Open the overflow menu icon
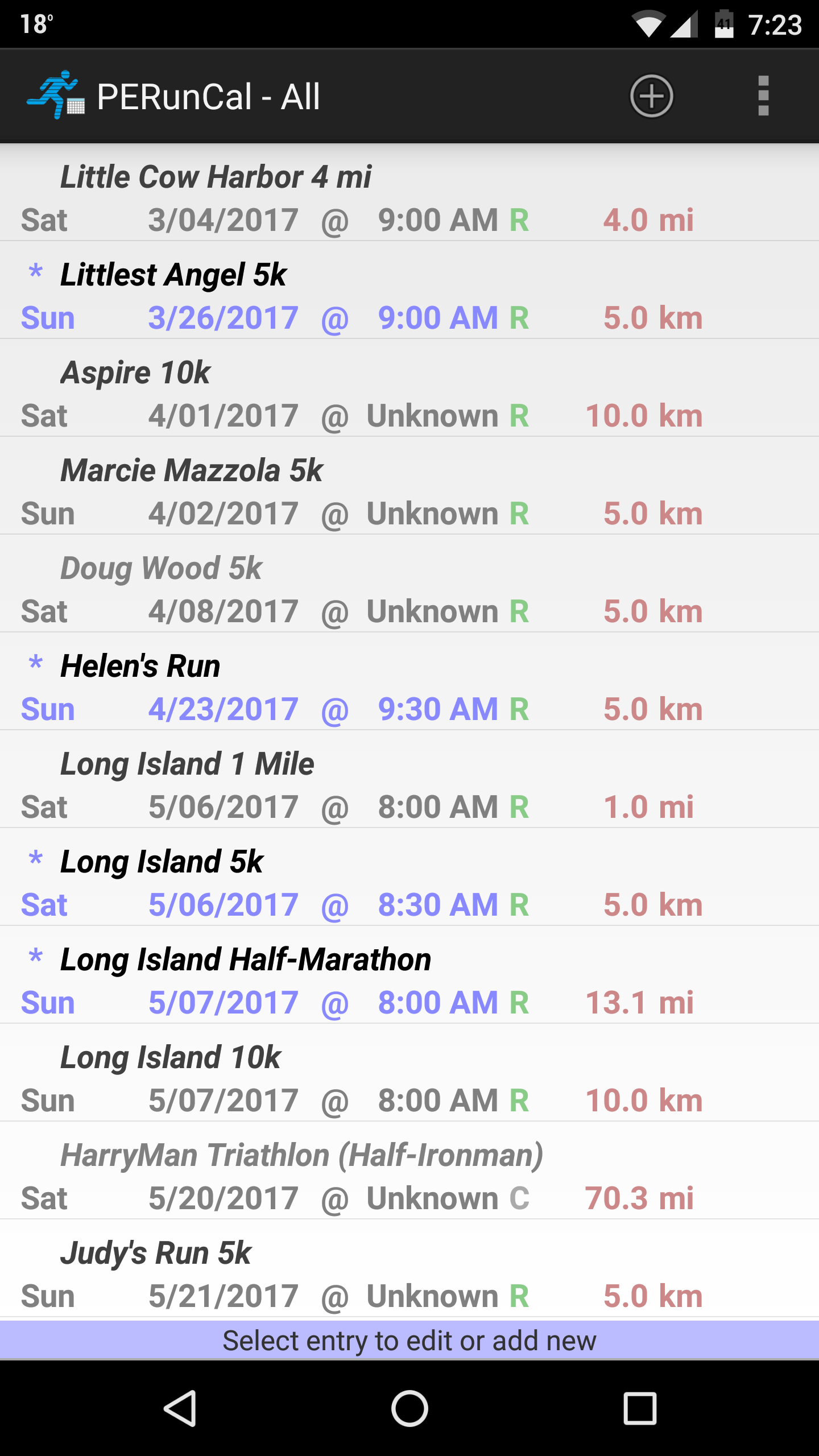Viewport: 819px width, 1456px height. coord(762,97)
